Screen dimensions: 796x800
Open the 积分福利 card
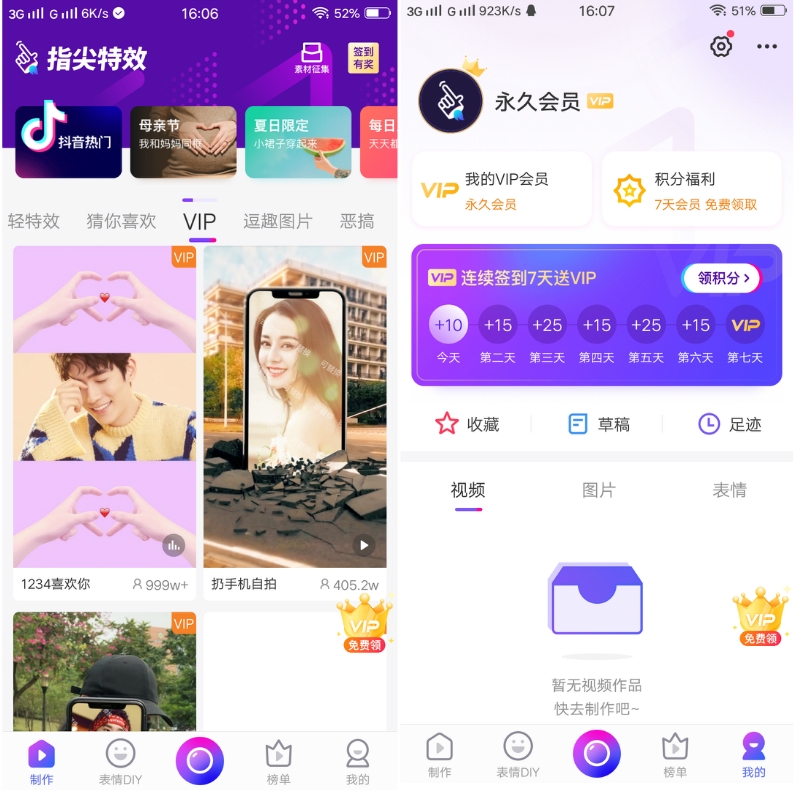(691, 190)
